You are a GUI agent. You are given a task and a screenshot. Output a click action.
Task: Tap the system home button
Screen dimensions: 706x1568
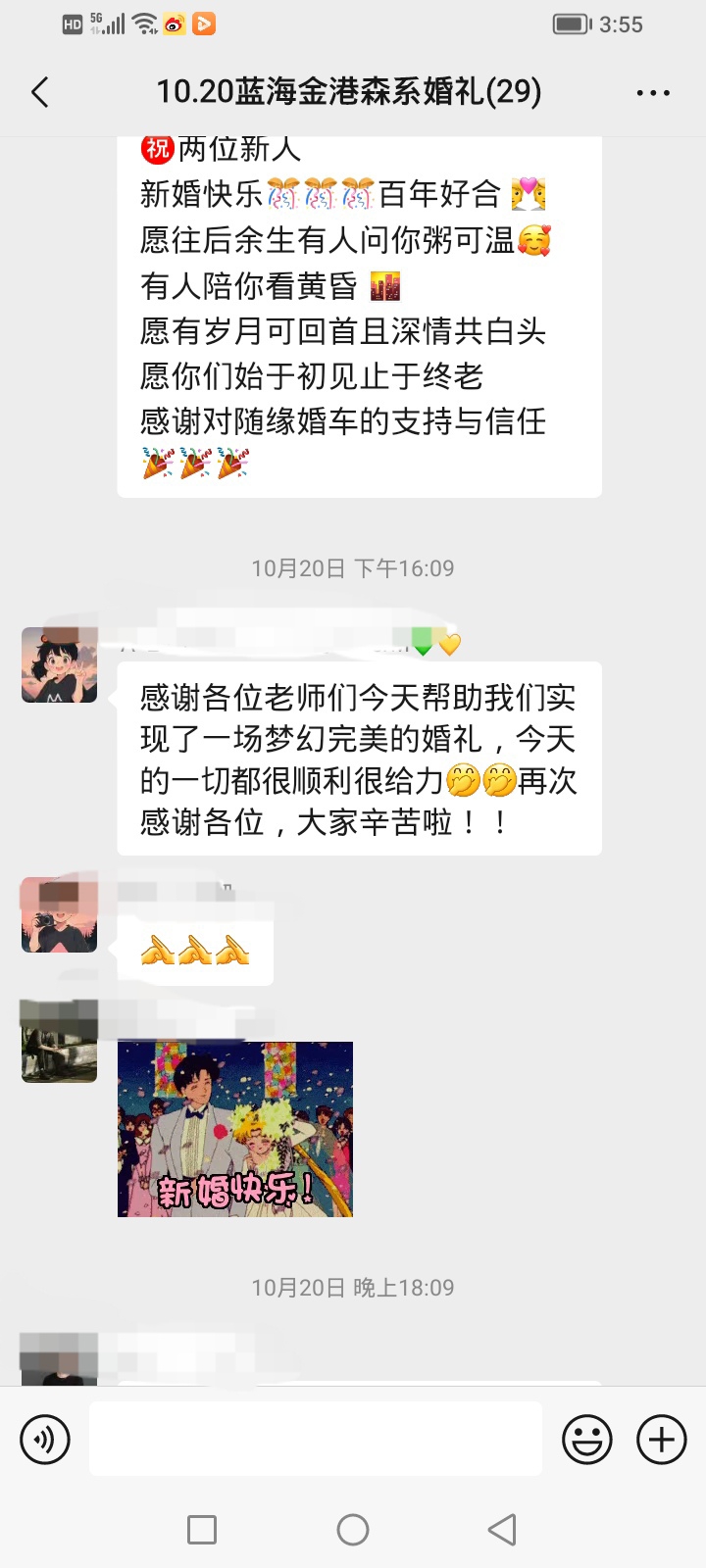pyautogui.click(x=353, y=1530)
